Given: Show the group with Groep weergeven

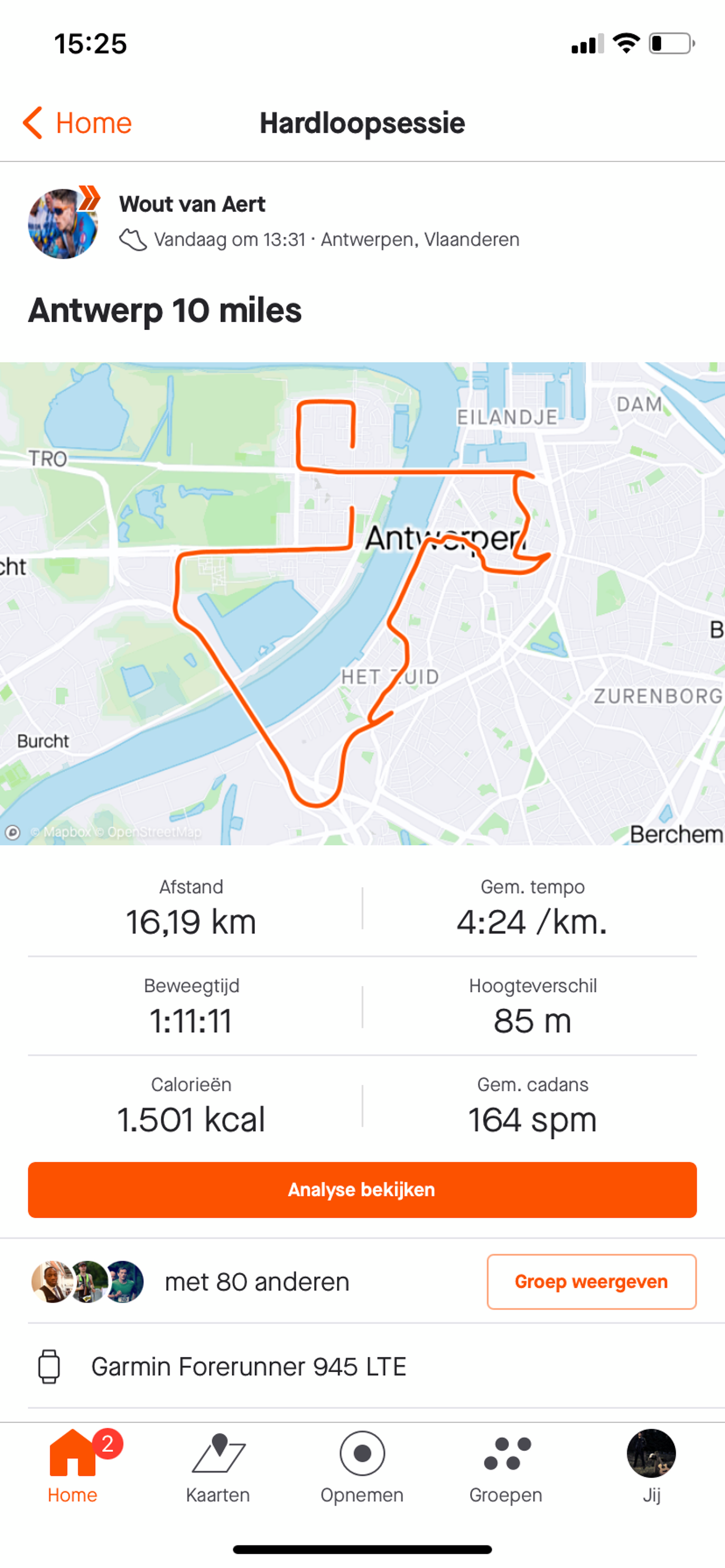Looking at the screenshot, I should (x=591, y=1282).
